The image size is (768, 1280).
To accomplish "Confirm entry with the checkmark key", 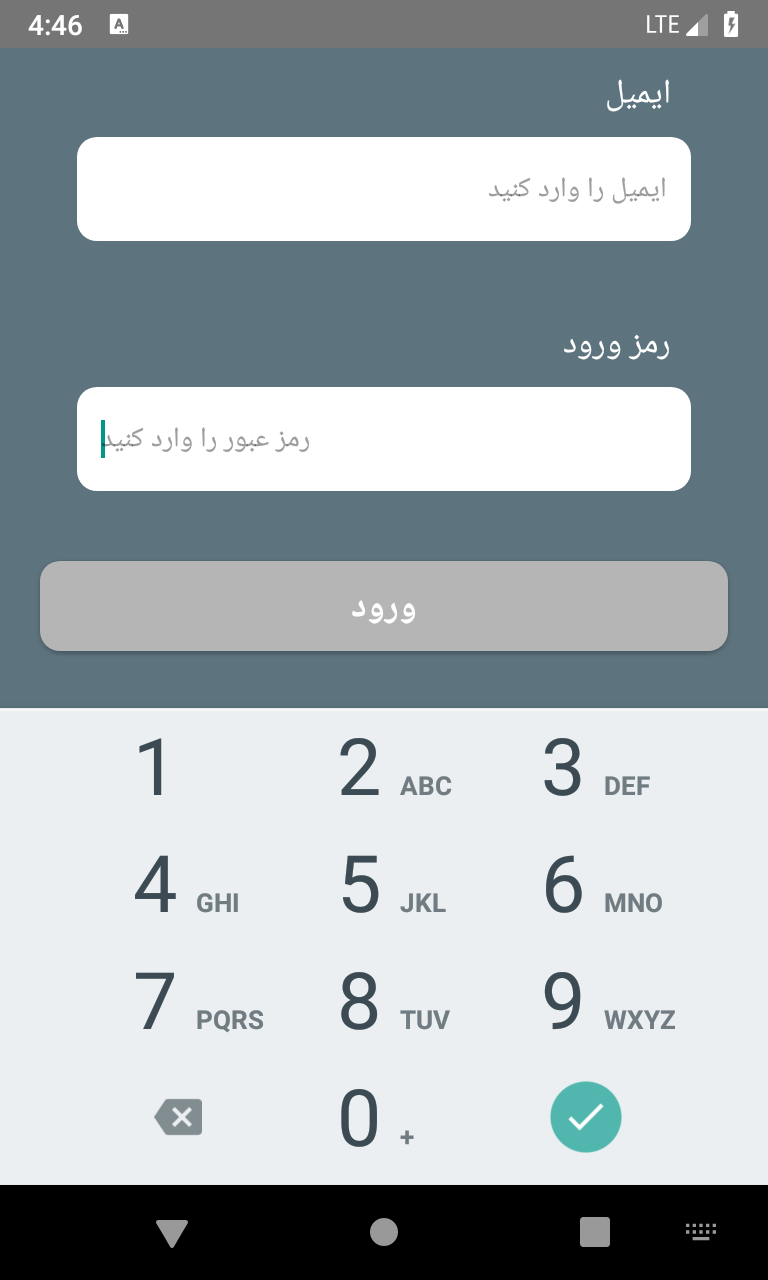I will pos(586,1117).
